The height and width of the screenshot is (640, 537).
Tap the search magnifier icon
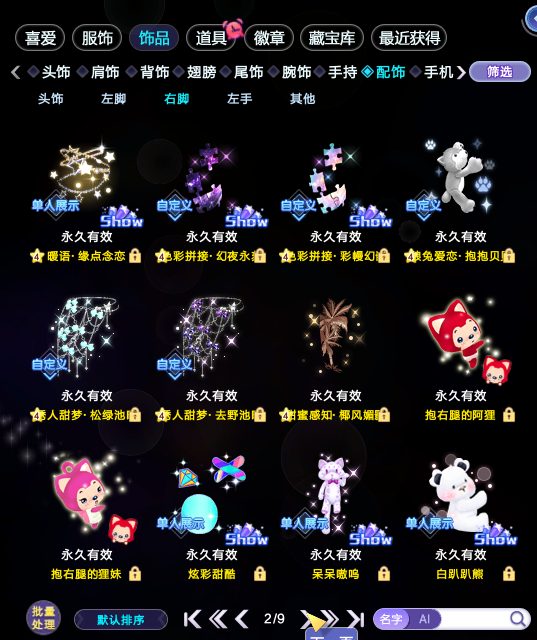[x=517, y=619]
